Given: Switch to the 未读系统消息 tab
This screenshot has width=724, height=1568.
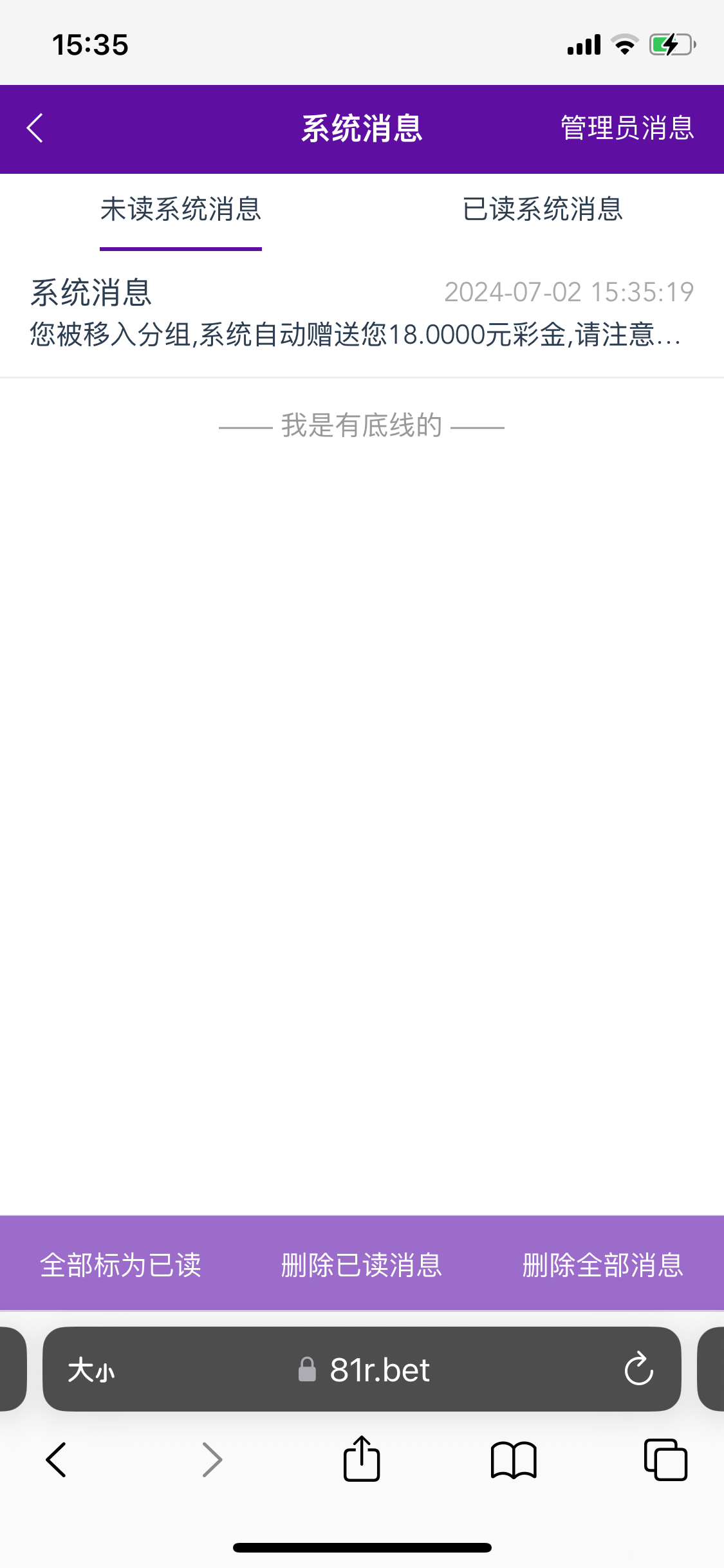Looking at the screenshot, I should (x=181, y=209).
